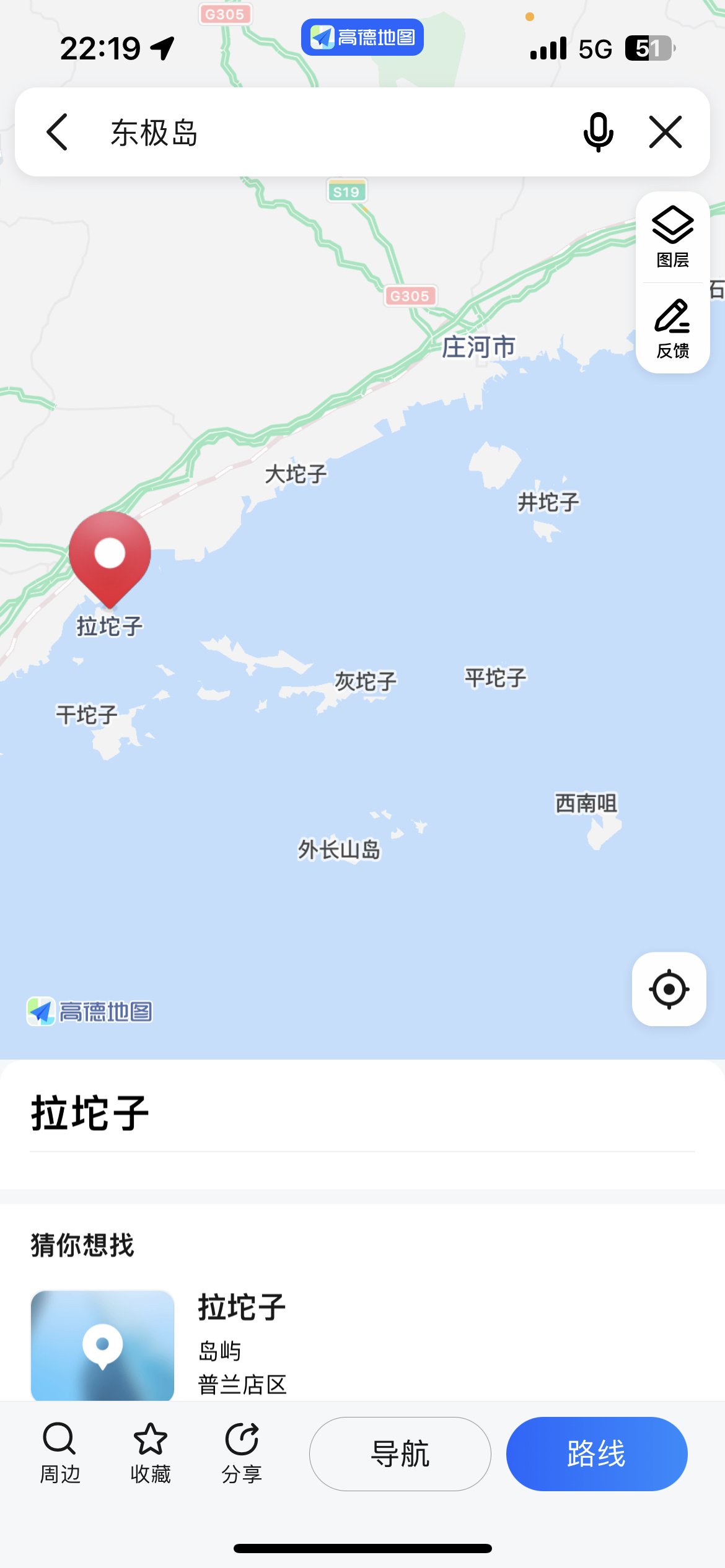The height and width of the screenshot is (1568, 725).
Task: Share this location via 分享
Action: point(242,1453)
